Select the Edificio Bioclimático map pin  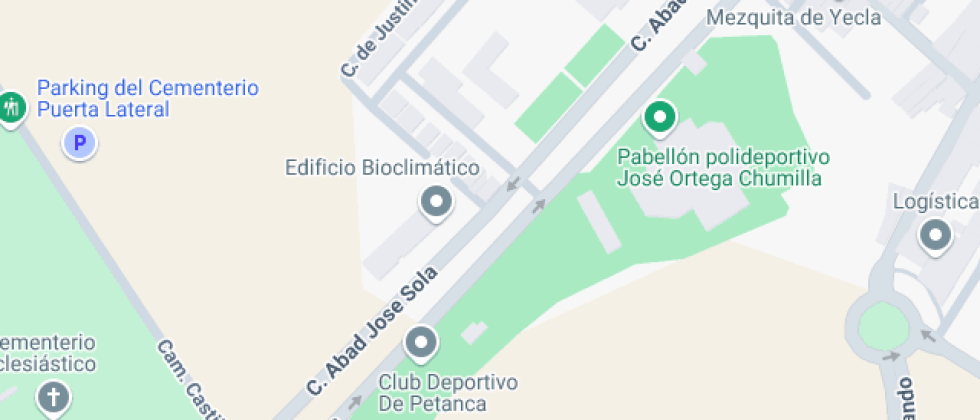pyautogui.click(x=436, y=203)
